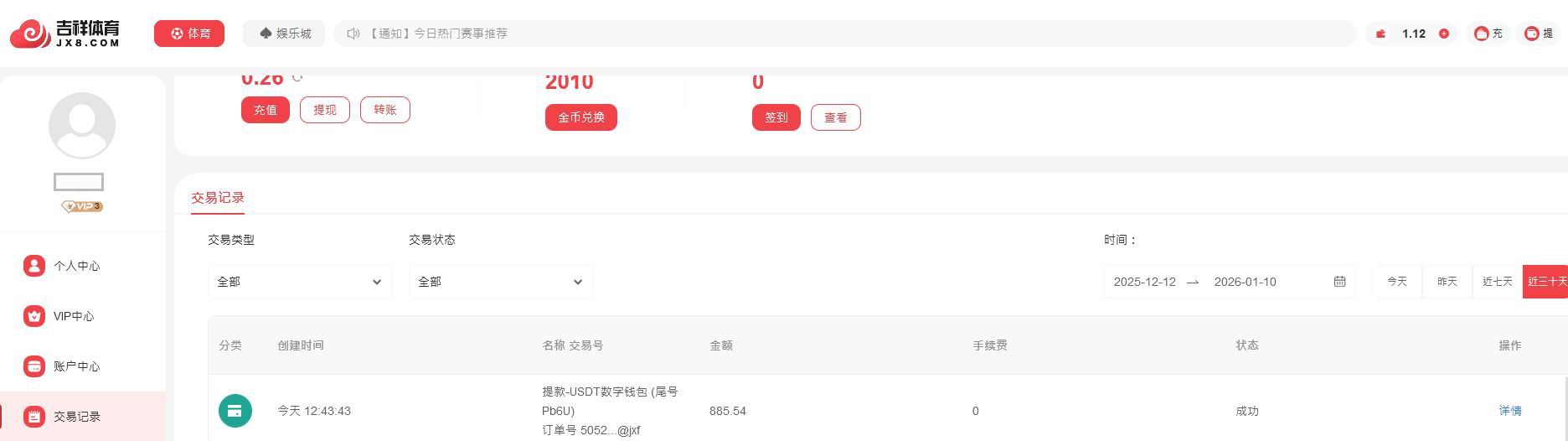
Task: Tap the 充值 recharge button
Action: click(265, 110)
